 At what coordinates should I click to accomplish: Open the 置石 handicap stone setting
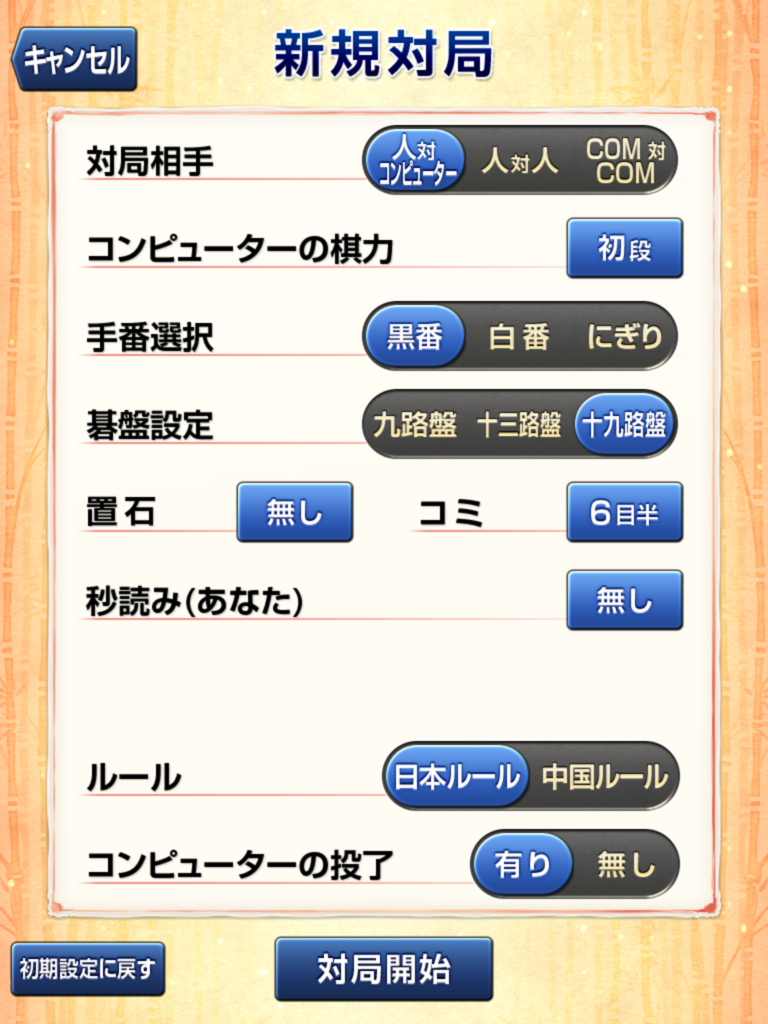(295, 512)
